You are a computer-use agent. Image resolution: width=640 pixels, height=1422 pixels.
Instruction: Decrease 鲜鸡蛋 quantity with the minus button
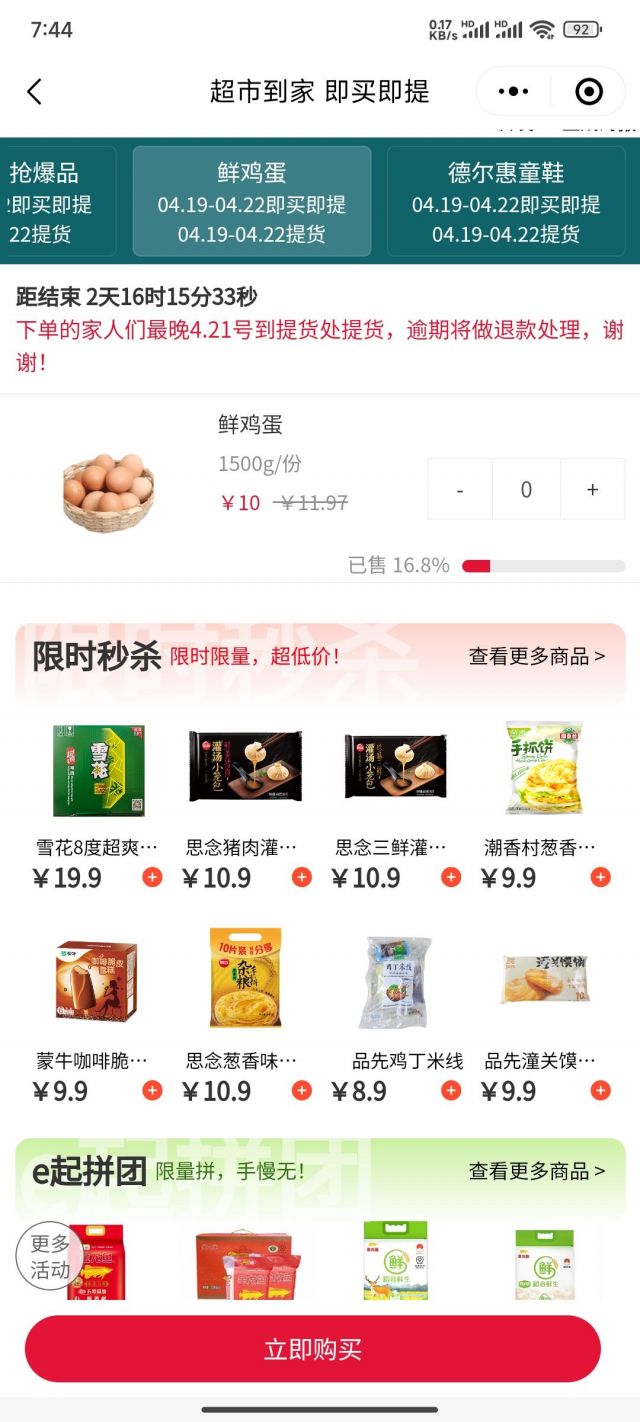[460, 489]
